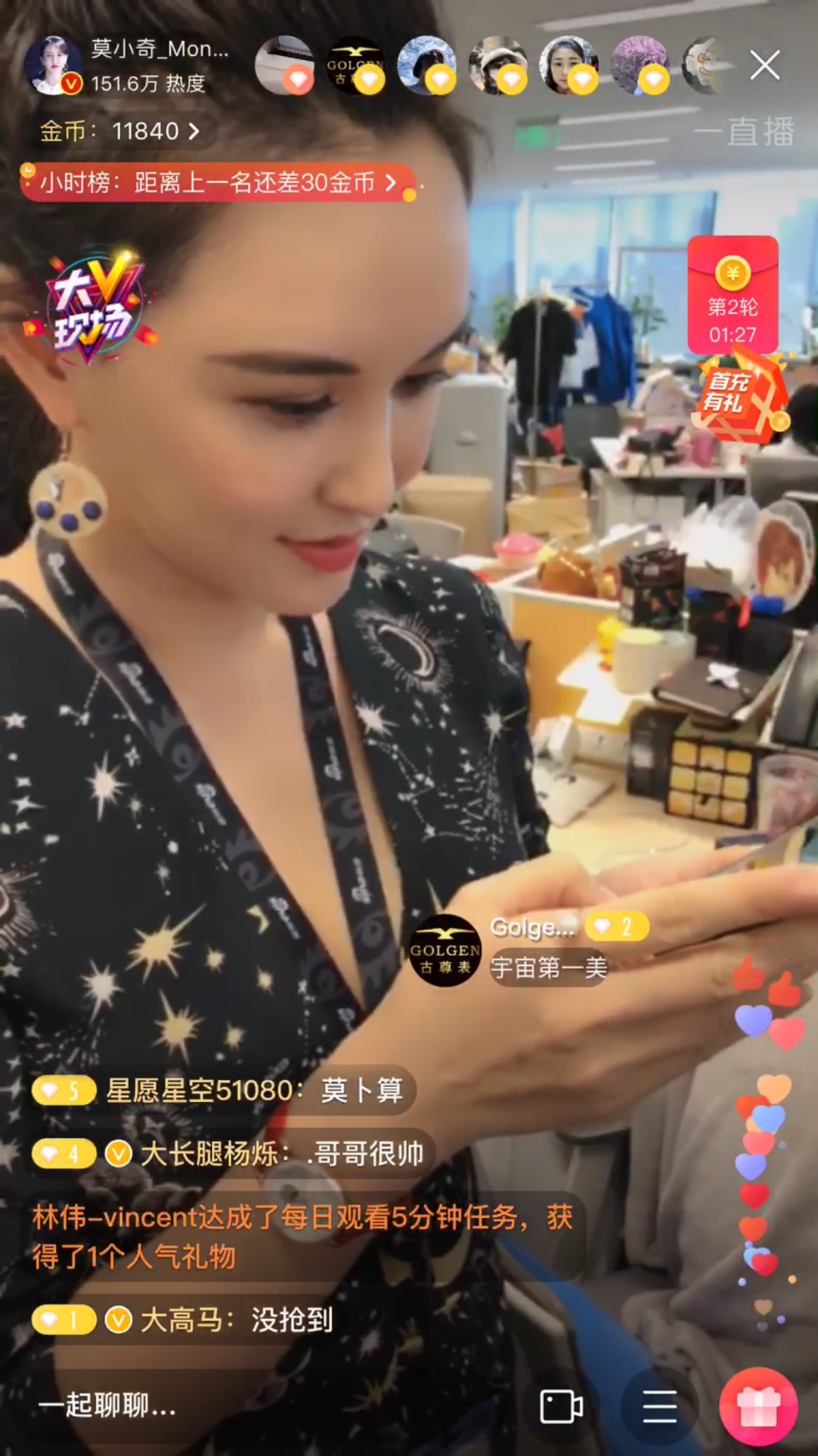818x1456 pixels.
Task: Open the more options menu icon
Action: pos(659,1407)
